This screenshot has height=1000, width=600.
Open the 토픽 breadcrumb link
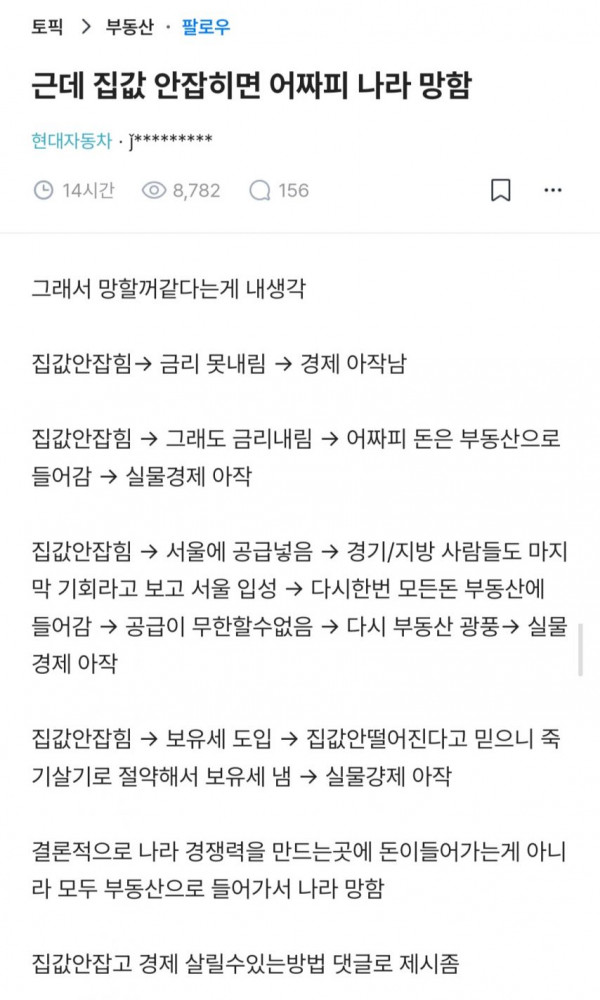pyautogui.click(x=47, y=27)
